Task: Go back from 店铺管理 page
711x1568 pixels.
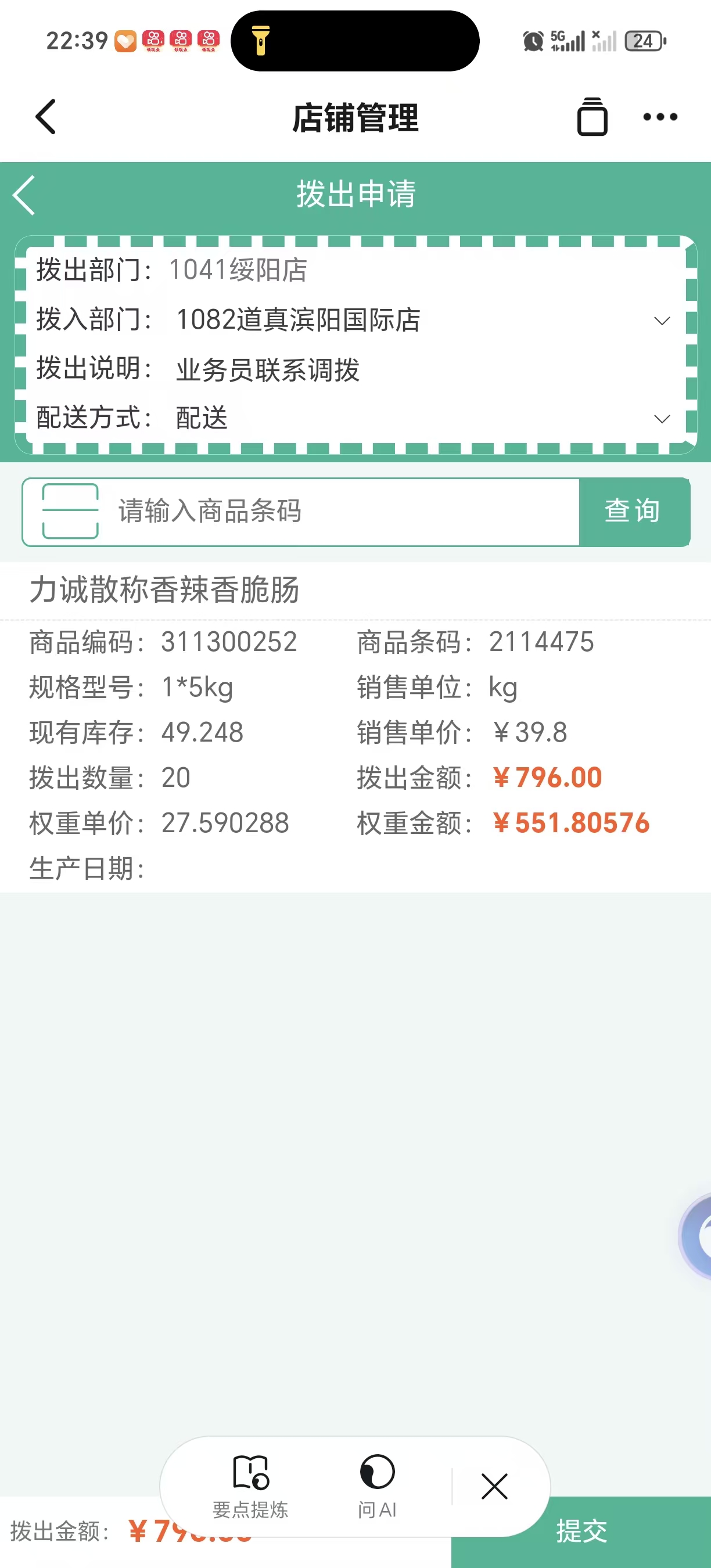Action: [x=46, y=117]
